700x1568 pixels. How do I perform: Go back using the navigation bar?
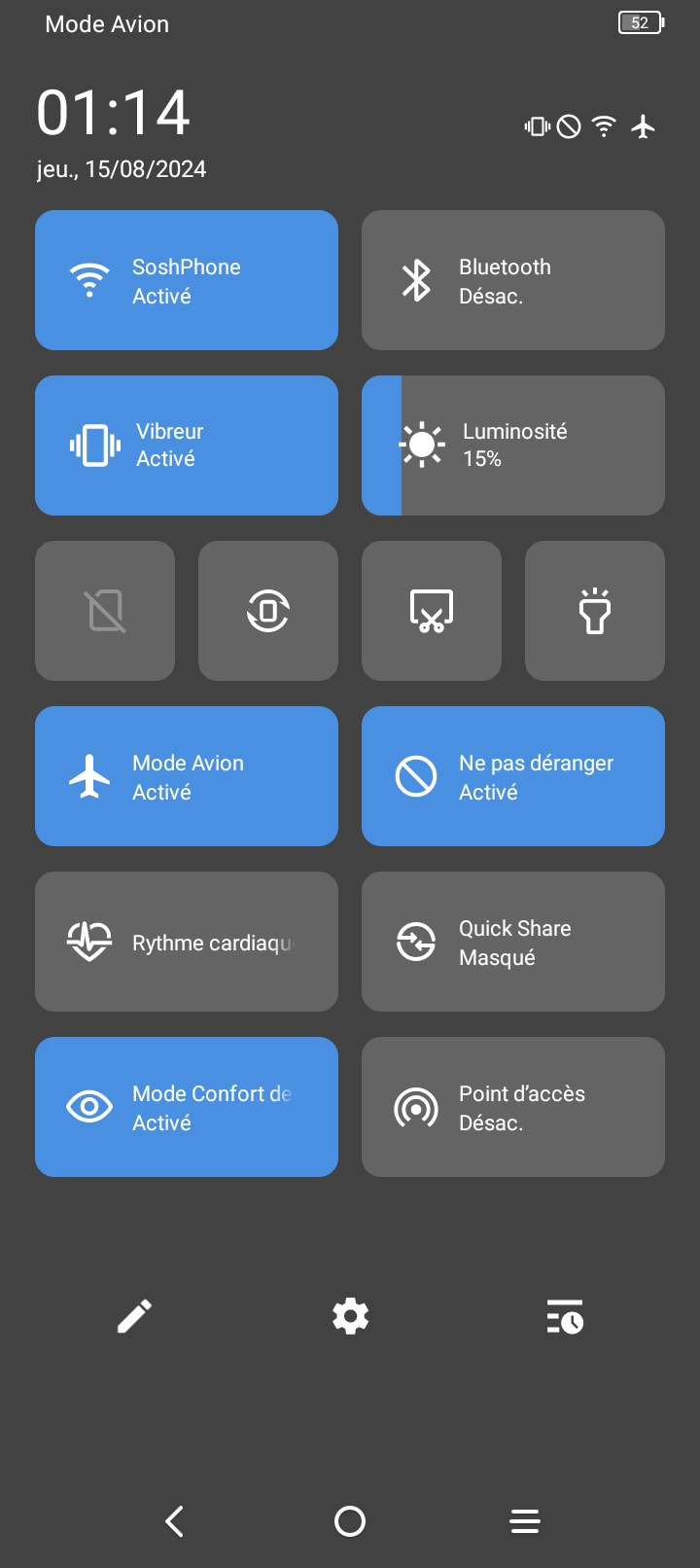[175, 1521]
